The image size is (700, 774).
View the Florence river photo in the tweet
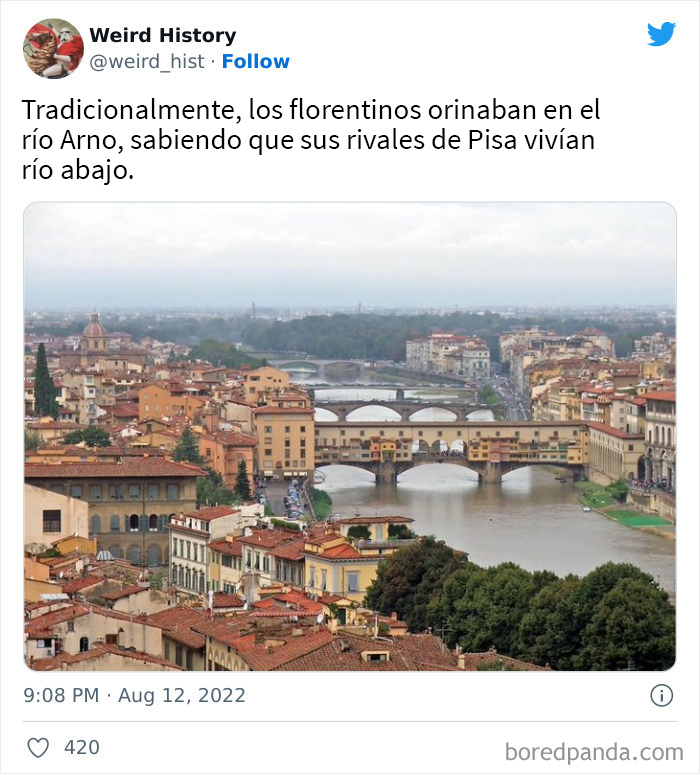tap(350, 436)
